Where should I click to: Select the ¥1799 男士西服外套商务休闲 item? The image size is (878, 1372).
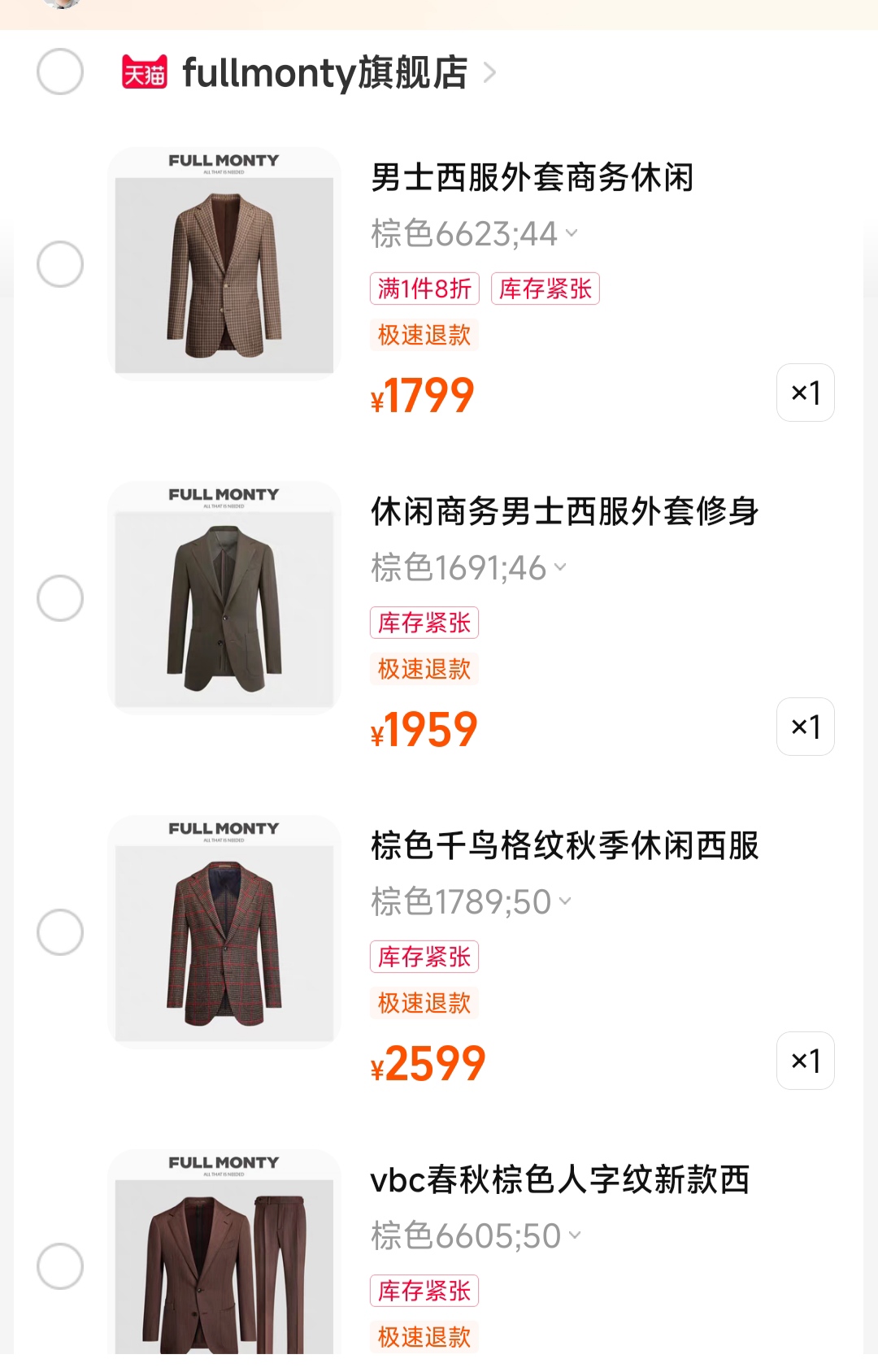click(x=60, y=264)
